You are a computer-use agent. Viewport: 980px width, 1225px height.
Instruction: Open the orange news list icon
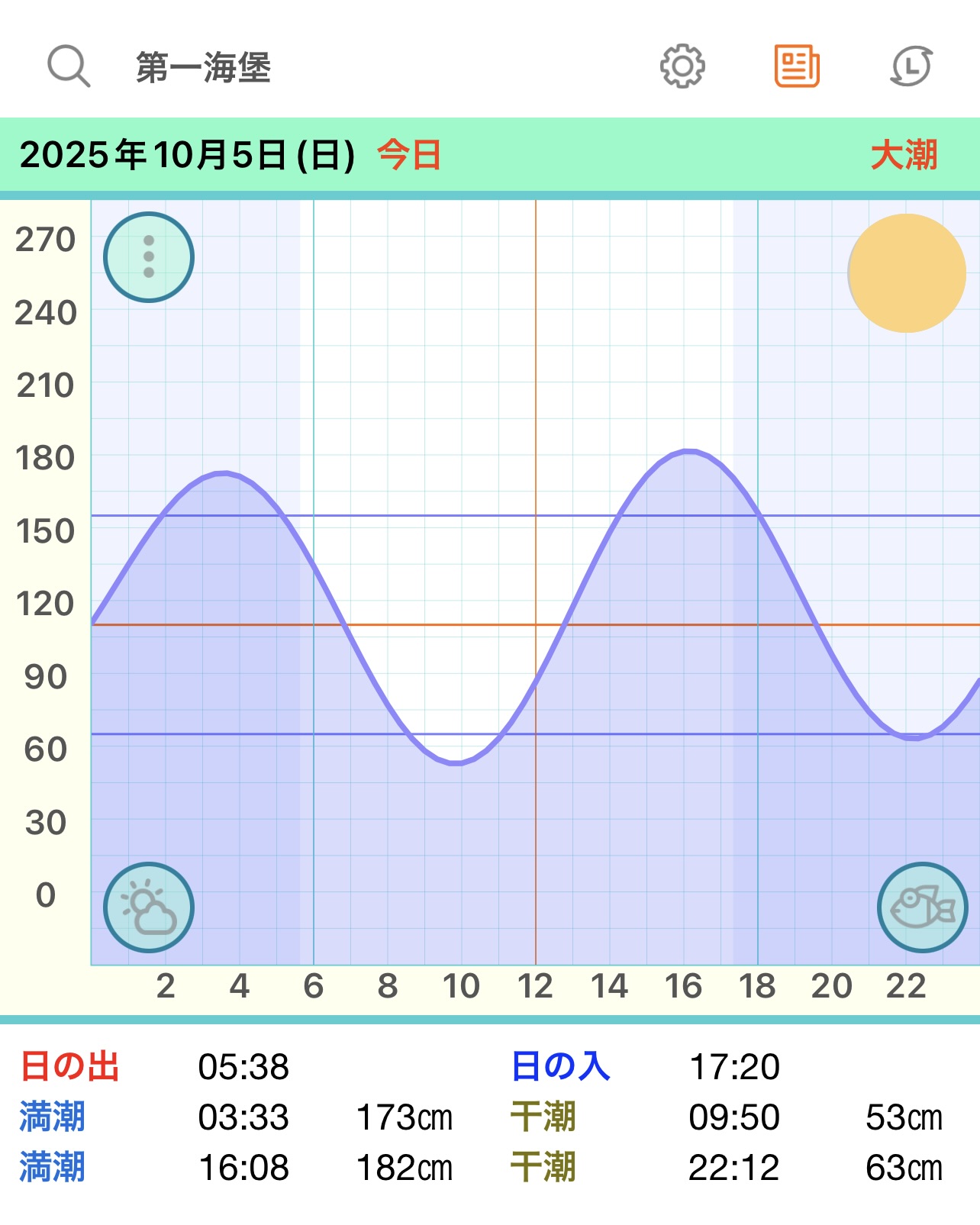tap(797, 66)
